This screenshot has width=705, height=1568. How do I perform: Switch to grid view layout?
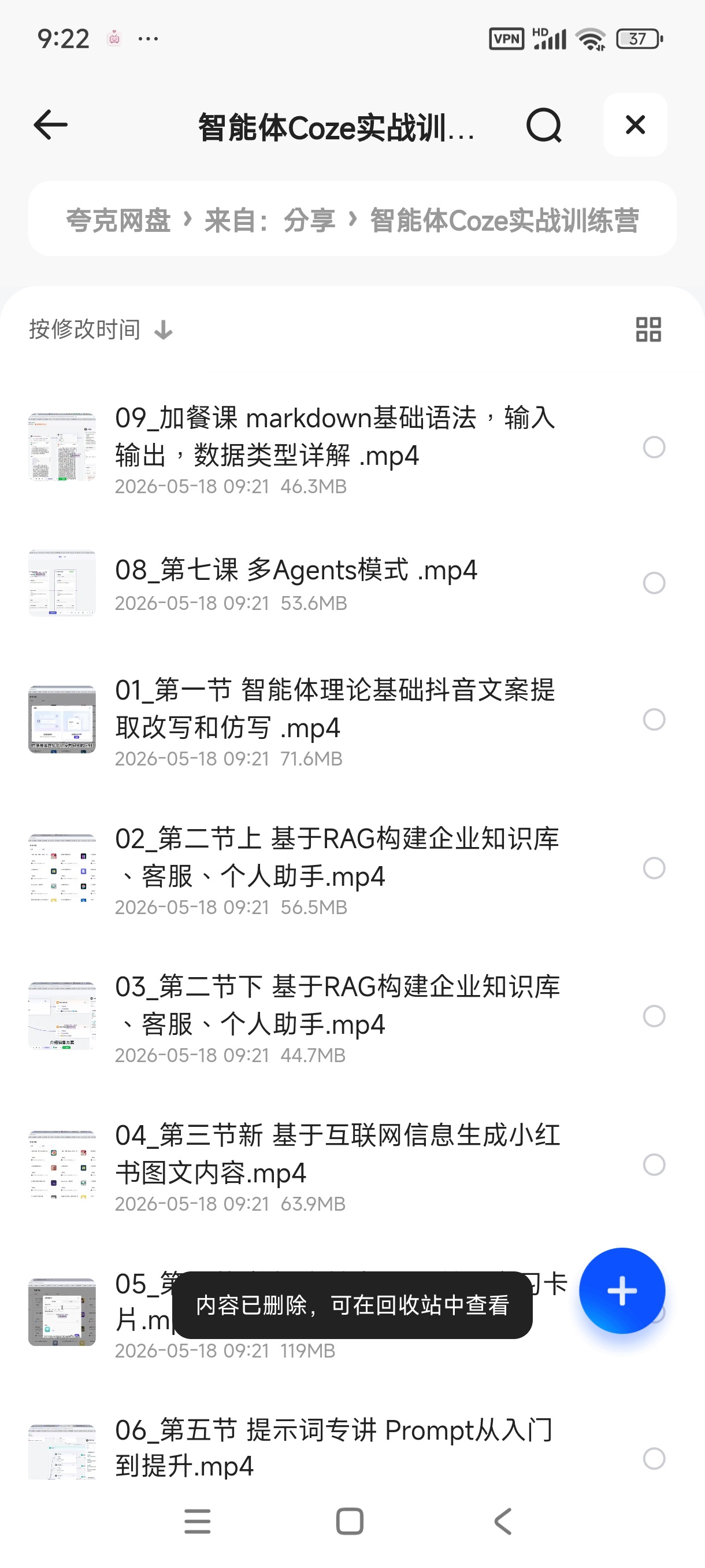648,330
